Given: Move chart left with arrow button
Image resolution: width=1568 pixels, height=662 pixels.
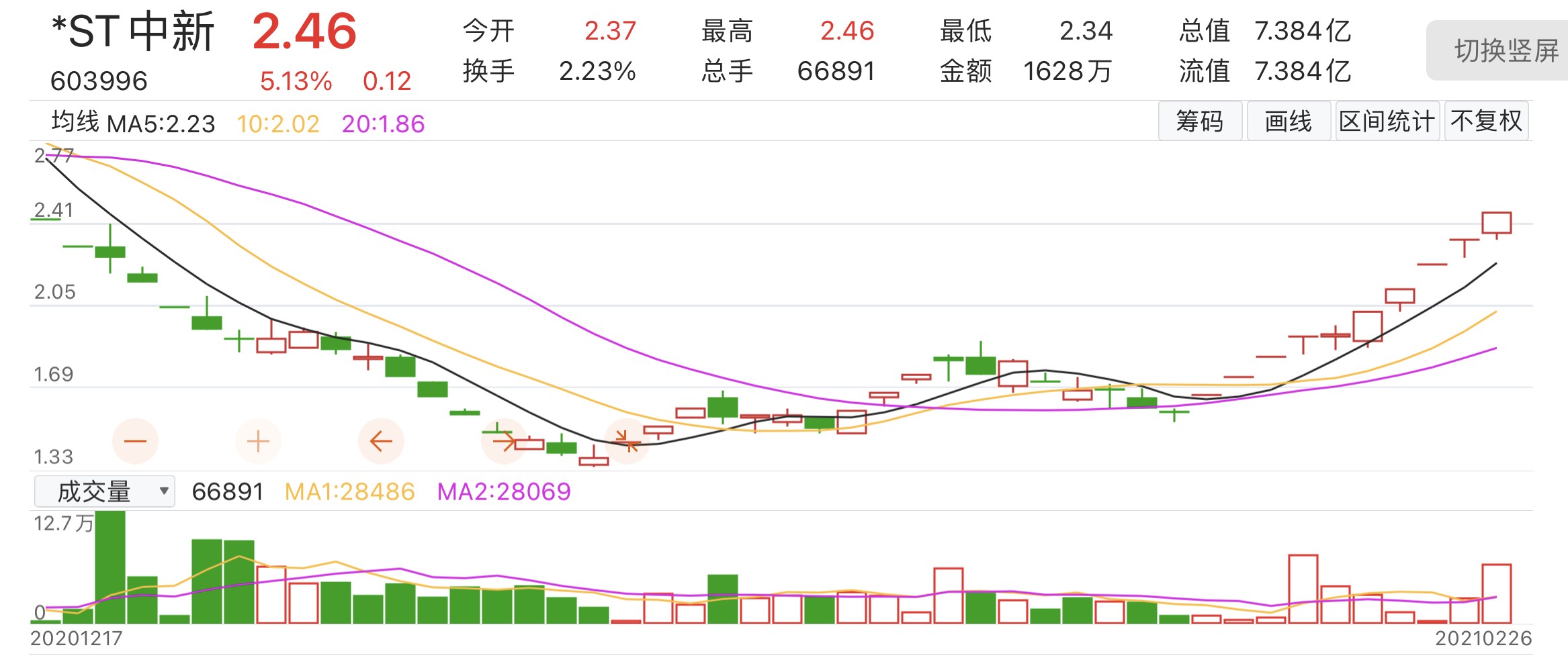Looking at the screenshot, I should (381, 441).
